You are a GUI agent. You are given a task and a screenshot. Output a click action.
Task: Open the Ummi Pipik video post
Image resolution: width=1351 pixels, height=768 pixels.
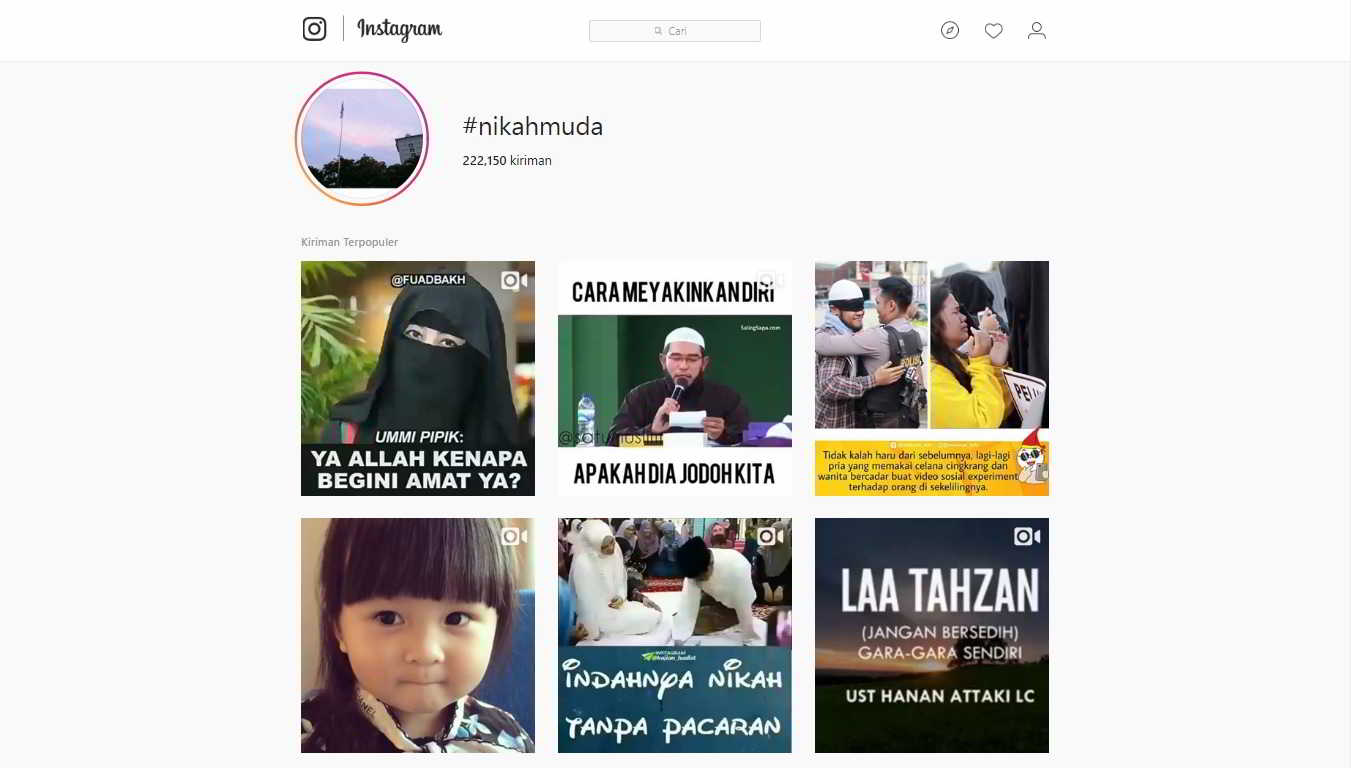418,378
